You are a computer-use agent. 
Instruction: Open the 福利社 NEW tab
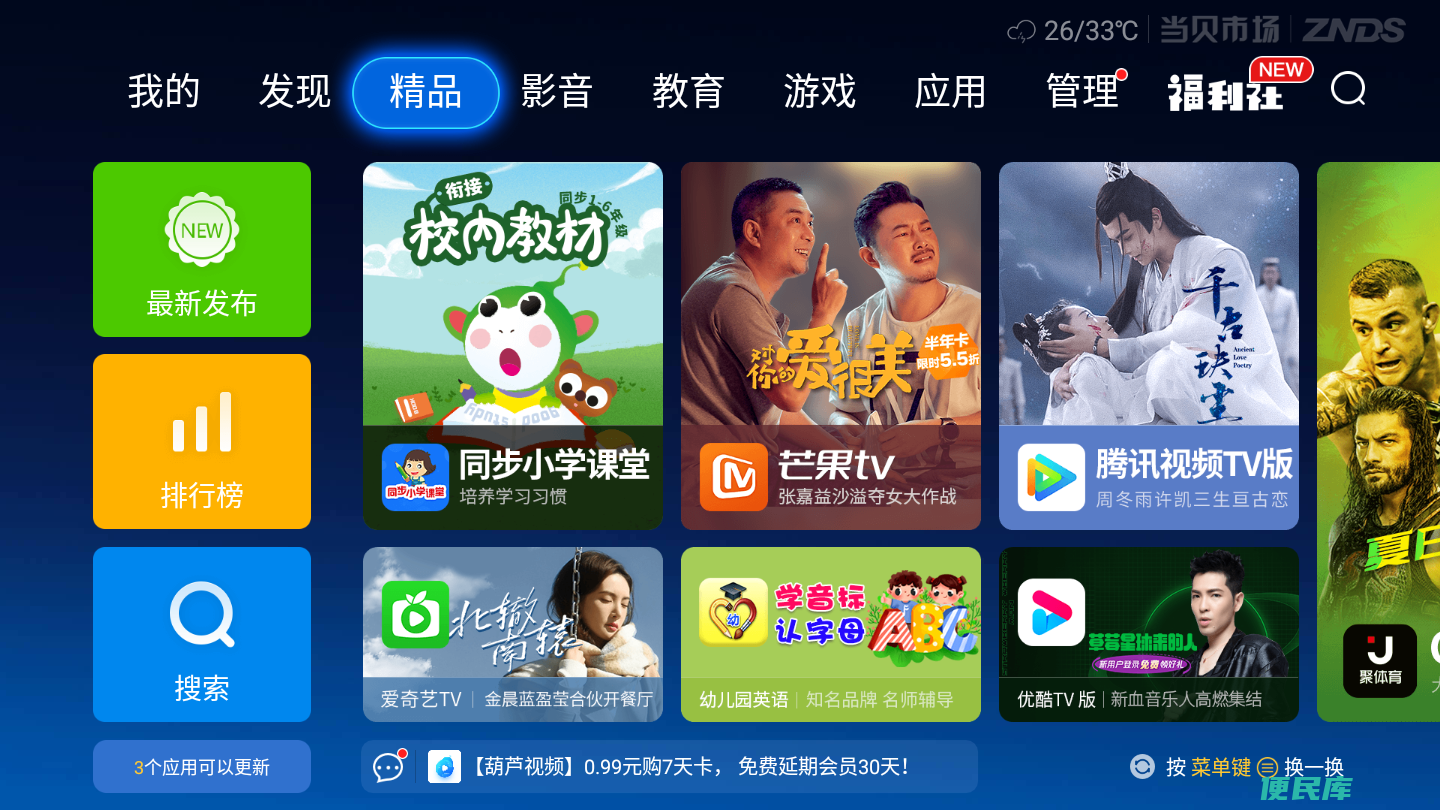(x=1226, y=92)
